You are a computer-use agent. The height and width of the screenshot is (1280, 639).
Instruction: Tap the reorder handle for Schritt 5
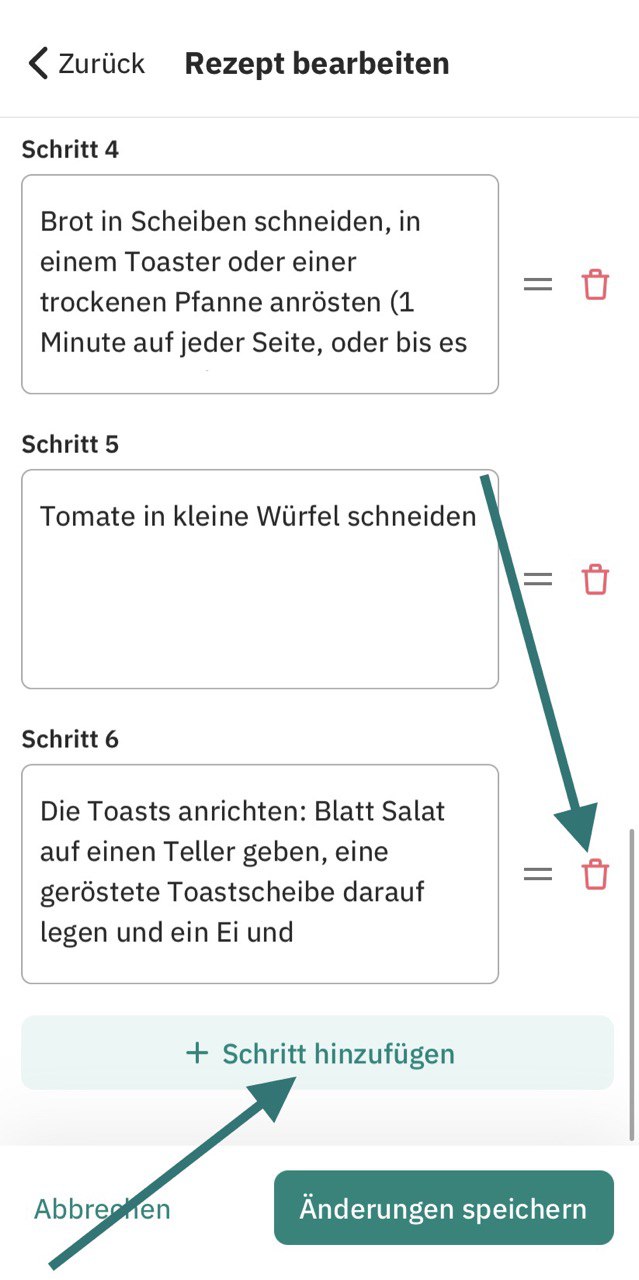coord(540,578)
